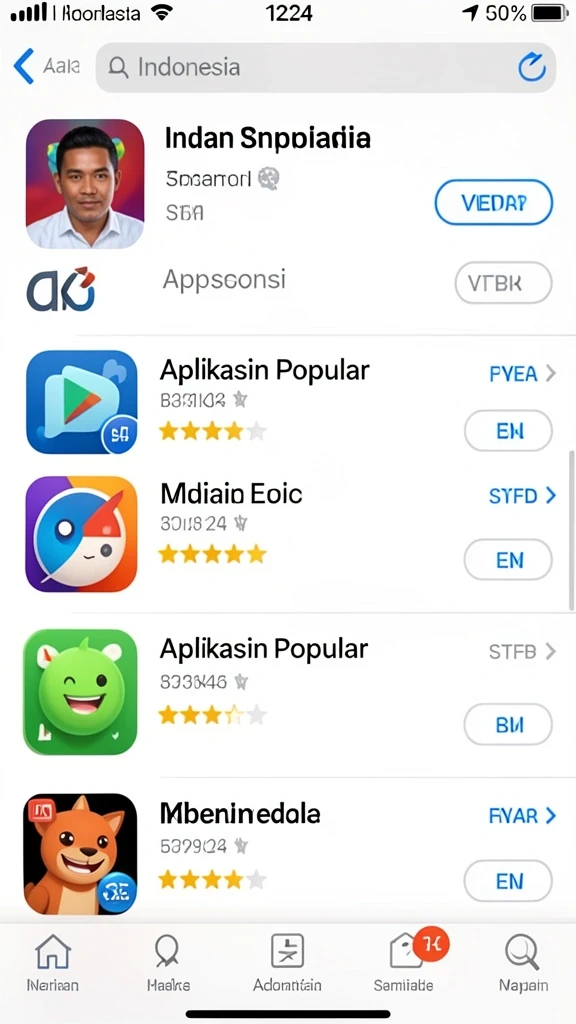
Task: Open the PYEA link with chevron
Action: click(522, 374)
